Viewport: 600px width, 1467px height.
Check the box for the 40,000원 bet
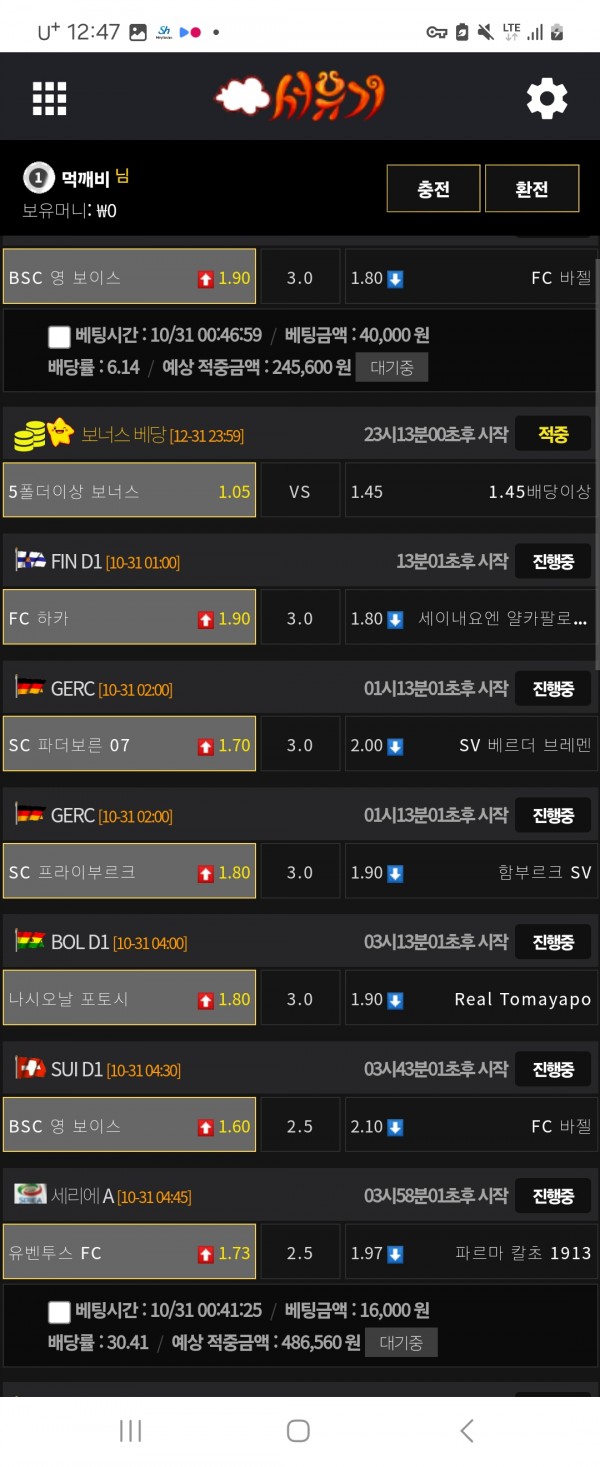coord(59,336)
